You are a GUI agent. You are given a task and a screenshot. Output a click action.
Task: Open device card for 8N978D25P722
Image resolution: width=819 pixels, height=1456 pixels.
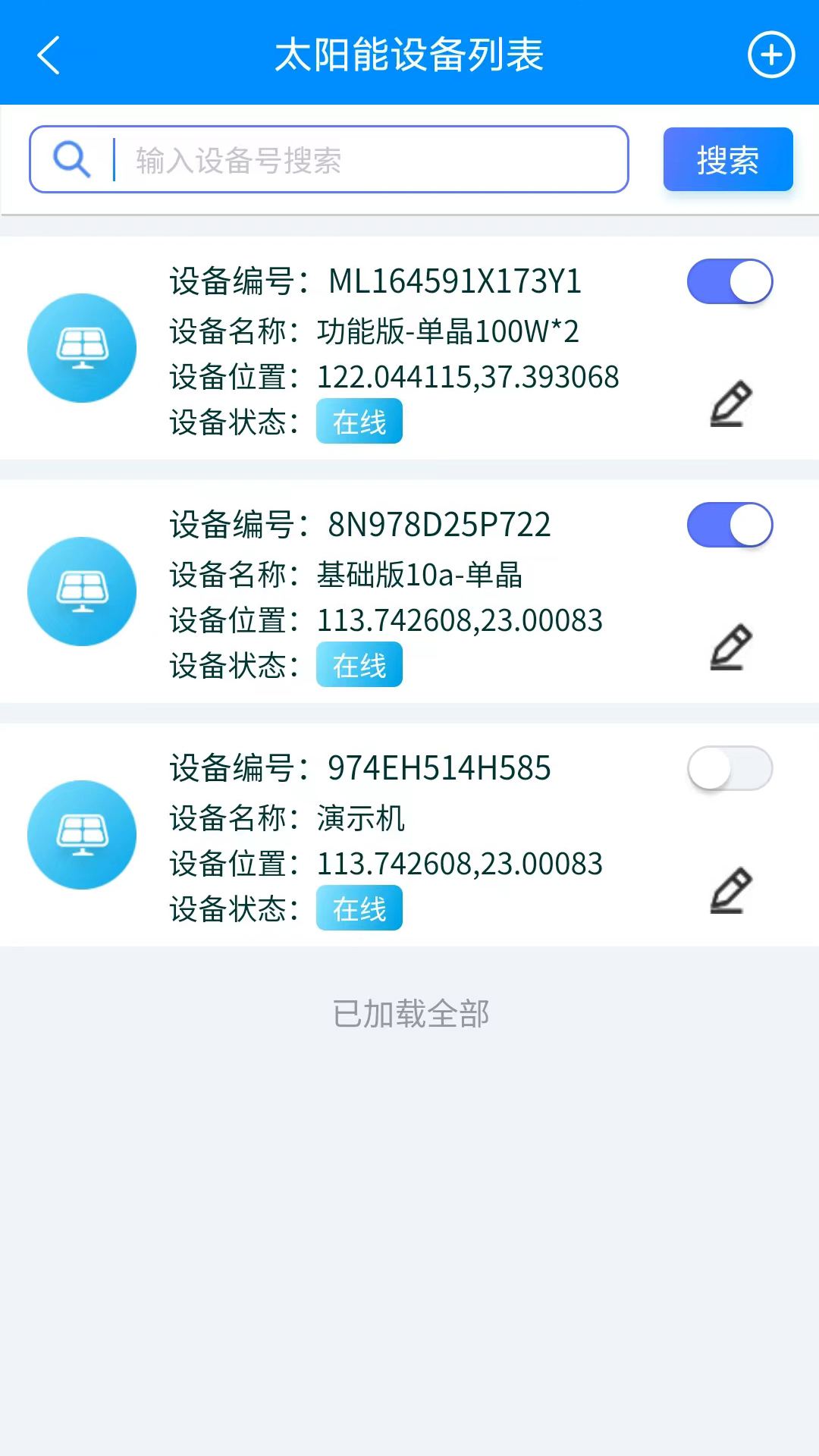tap(409, 592)
